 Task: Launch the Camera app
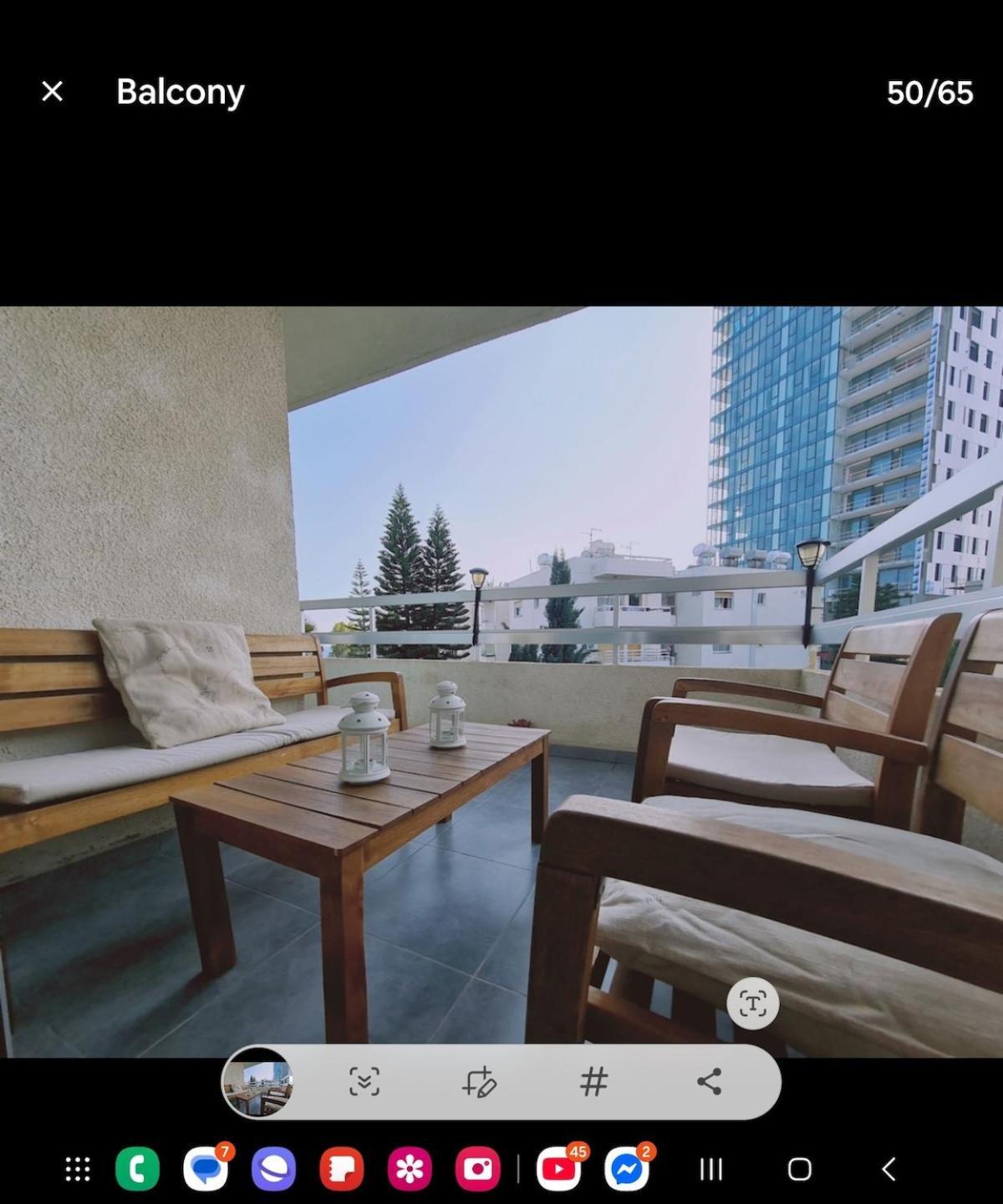(478, 1169)
